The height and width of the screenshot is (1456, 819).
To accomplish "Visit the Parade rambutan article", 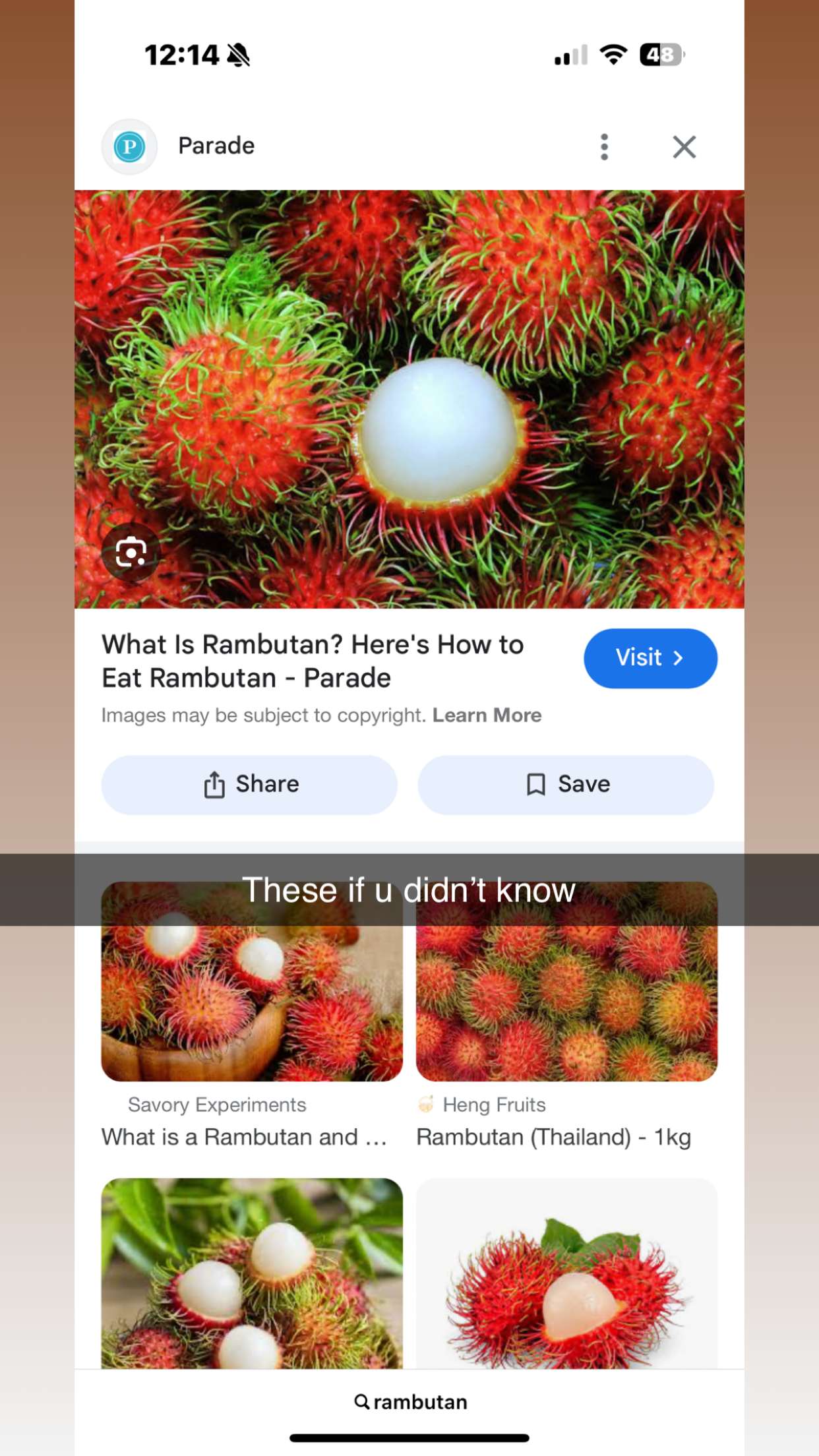I will tap(650, 658).
